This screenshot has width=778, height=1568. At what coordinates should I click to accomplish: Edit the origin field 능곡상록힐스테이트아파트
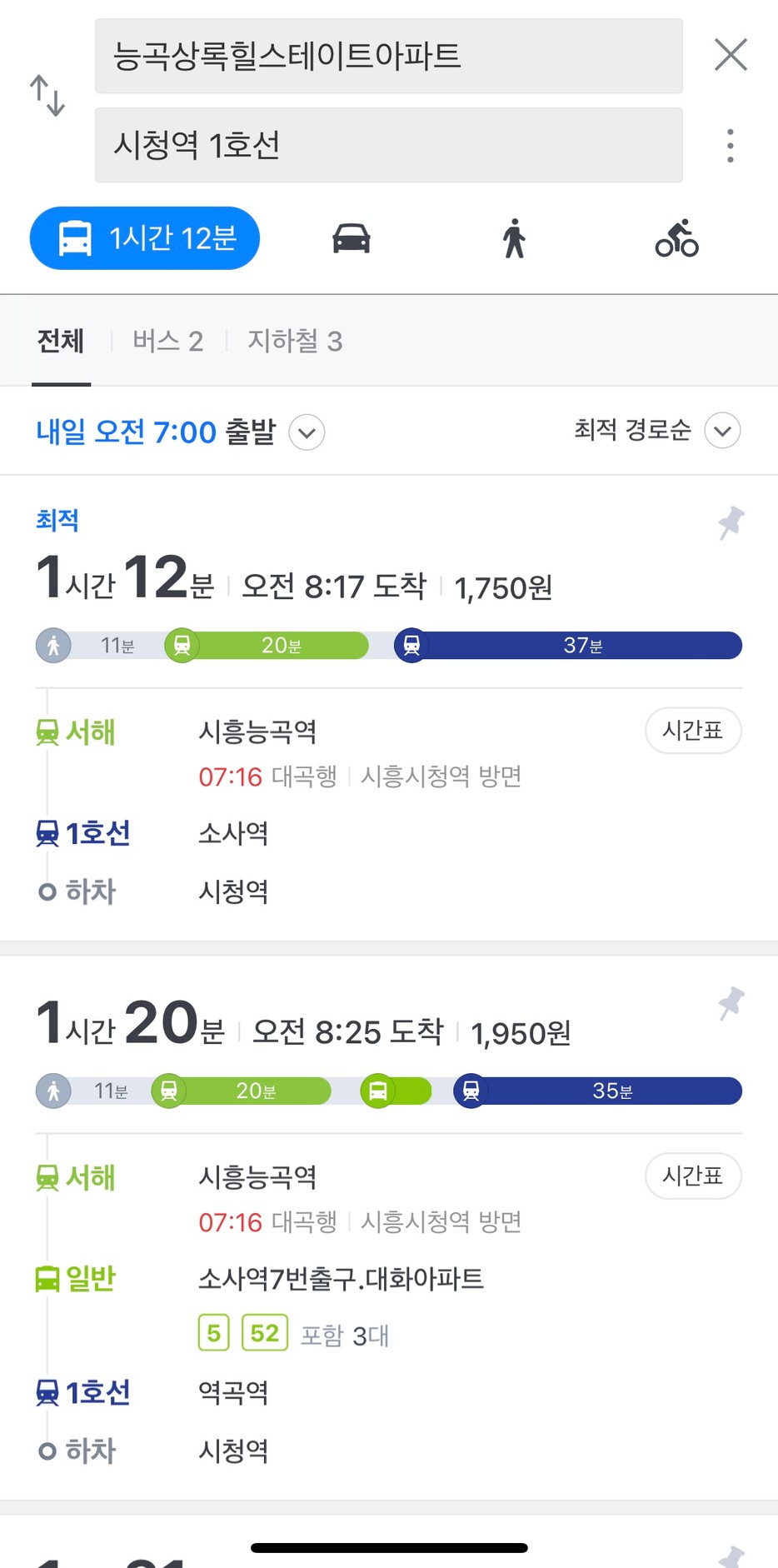(388, 56)
